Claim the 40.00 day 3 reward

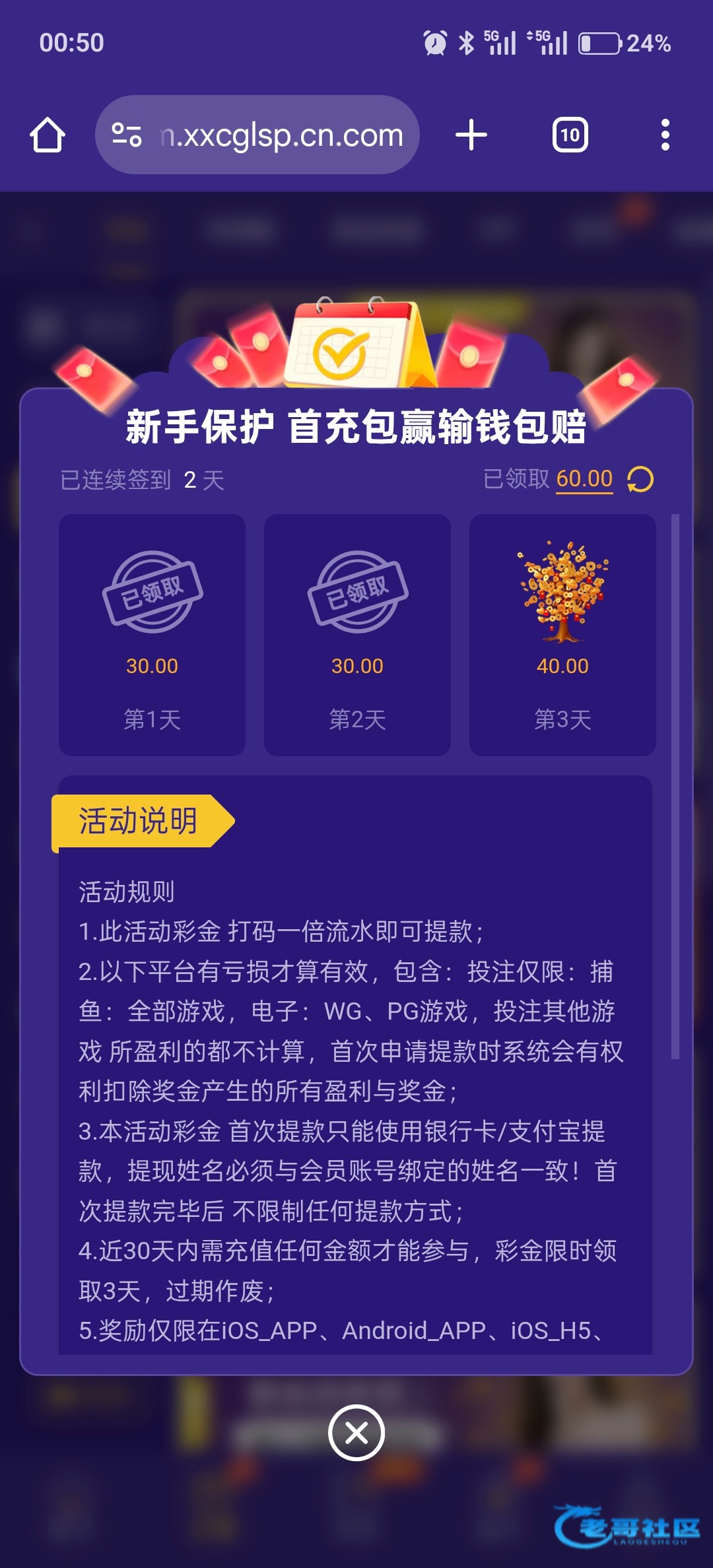click(562, 634)
